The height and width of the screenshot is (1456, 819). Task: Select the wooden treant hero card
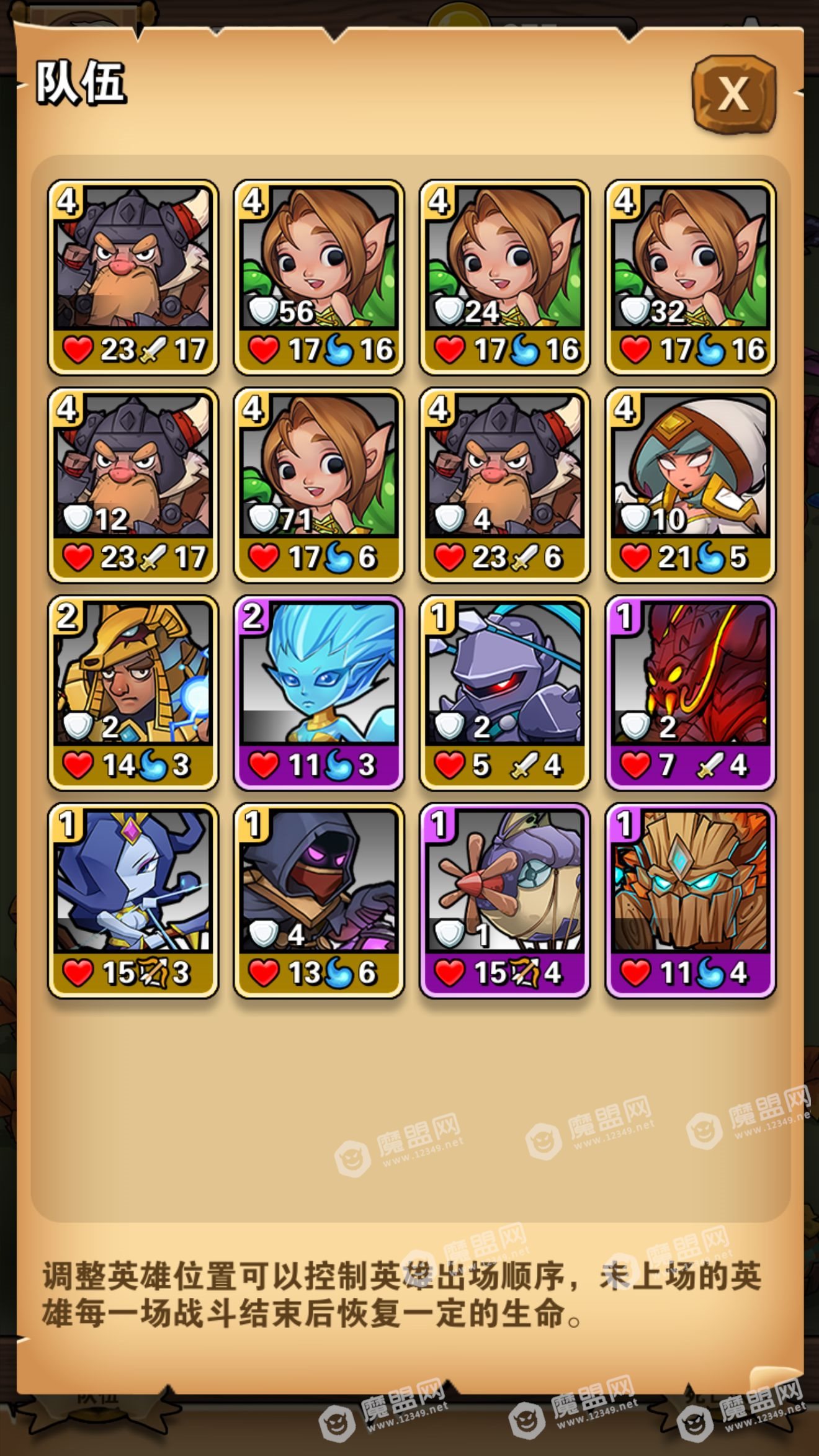690,901
